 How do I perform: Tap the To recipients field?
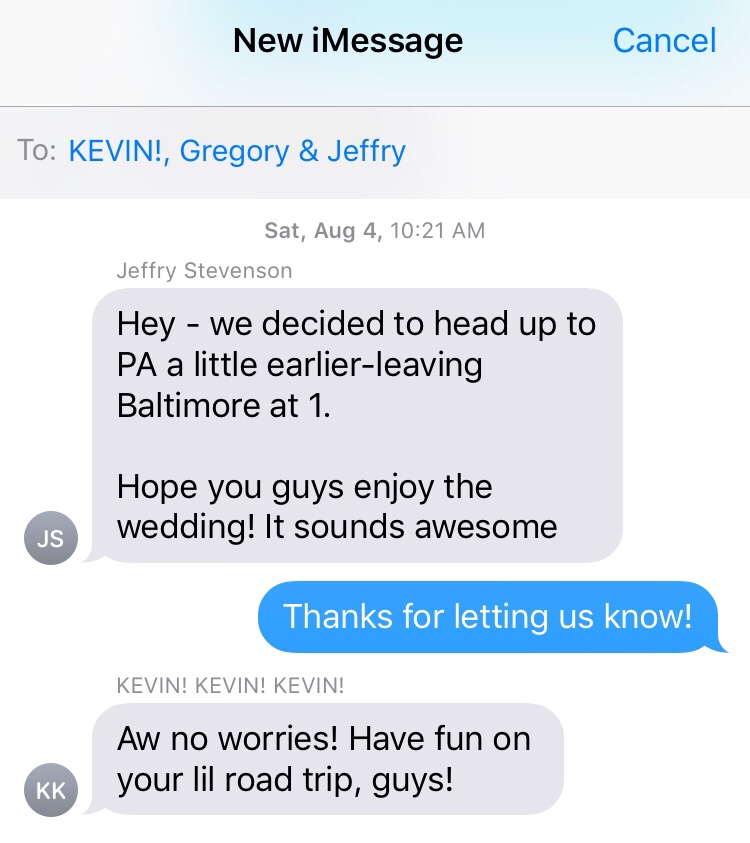point(237,152)
